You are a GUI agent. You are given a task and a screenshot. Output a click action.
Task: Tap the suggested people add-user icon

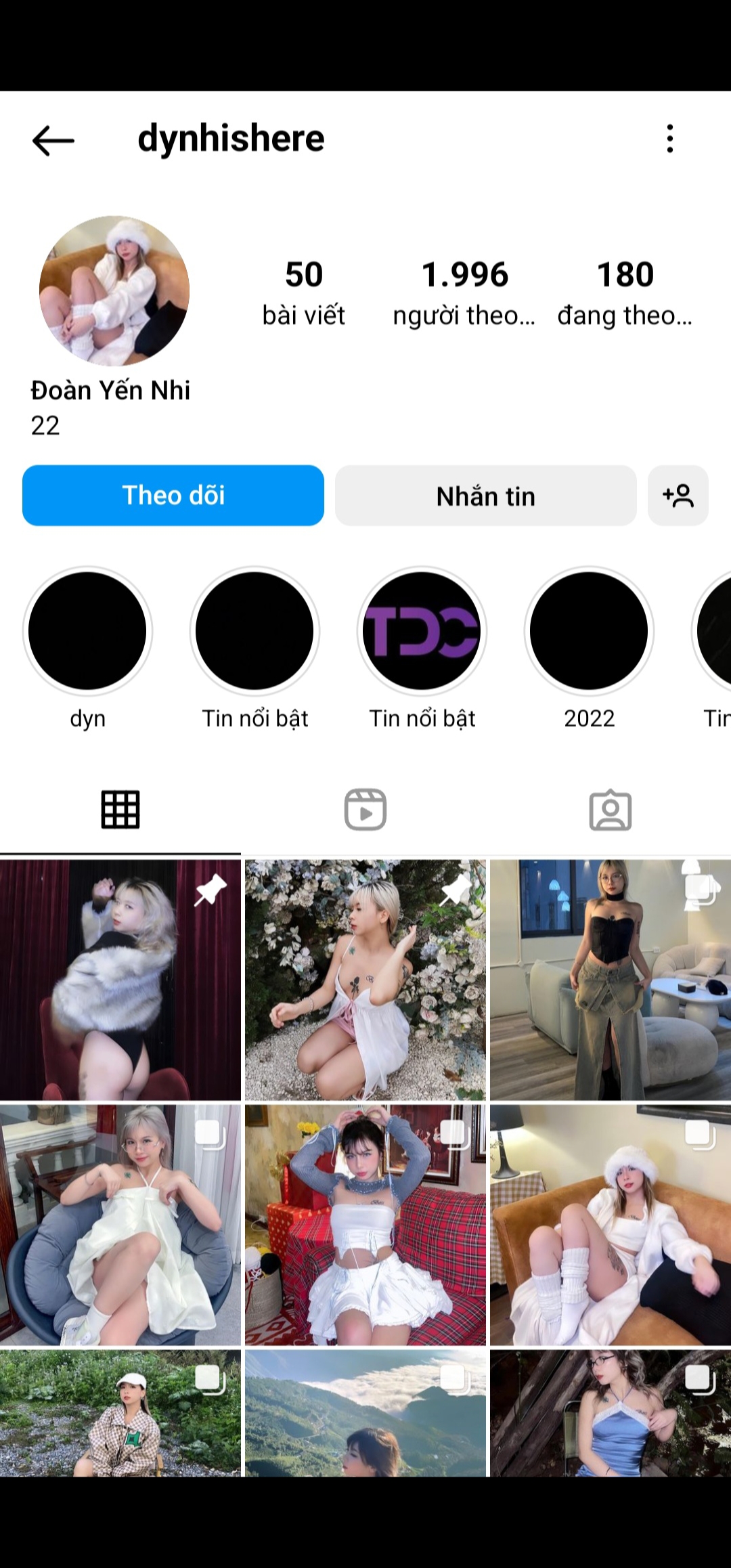click(x=678, y=496)
